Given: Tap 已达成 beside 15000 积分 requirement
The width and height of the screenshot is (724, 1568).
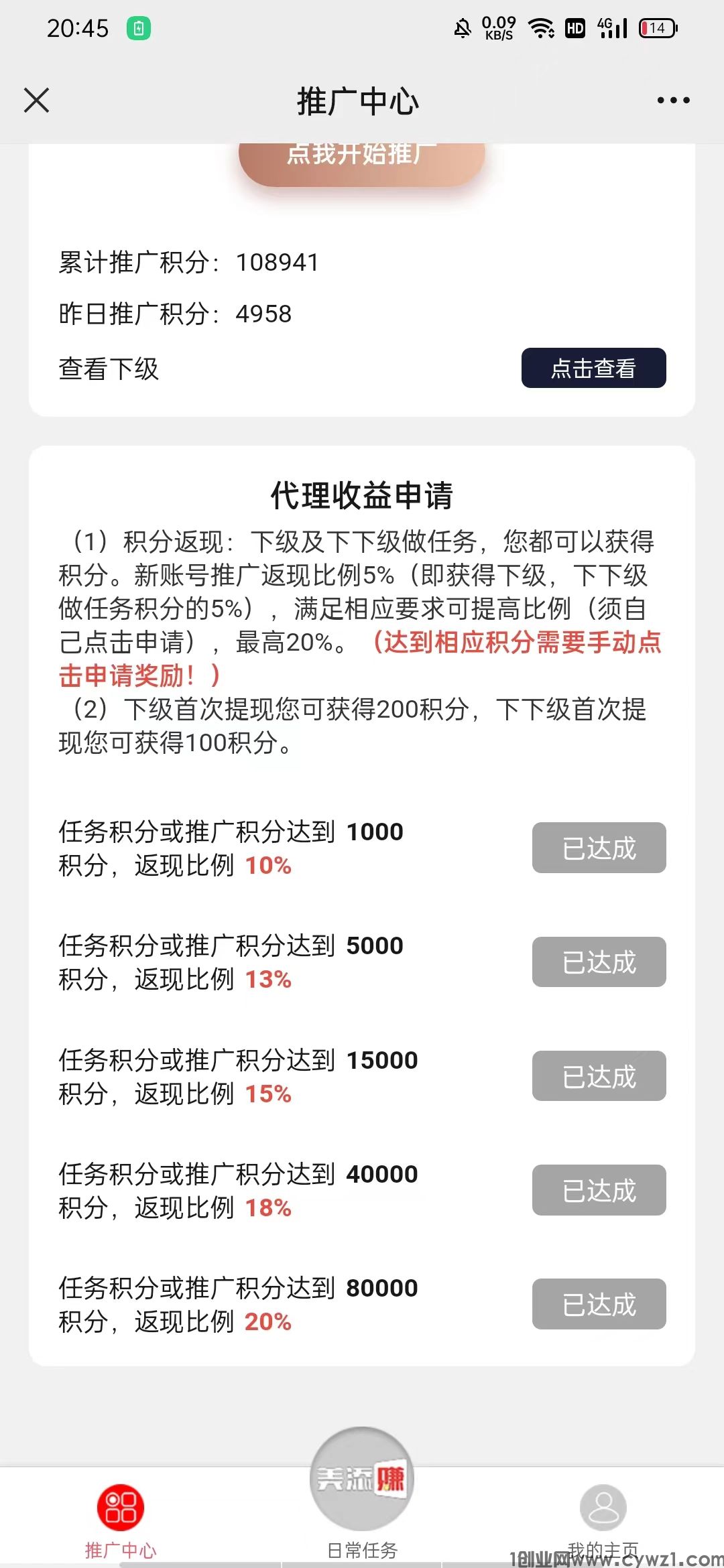Looking at the screenshot, I should pos(599,1075).
